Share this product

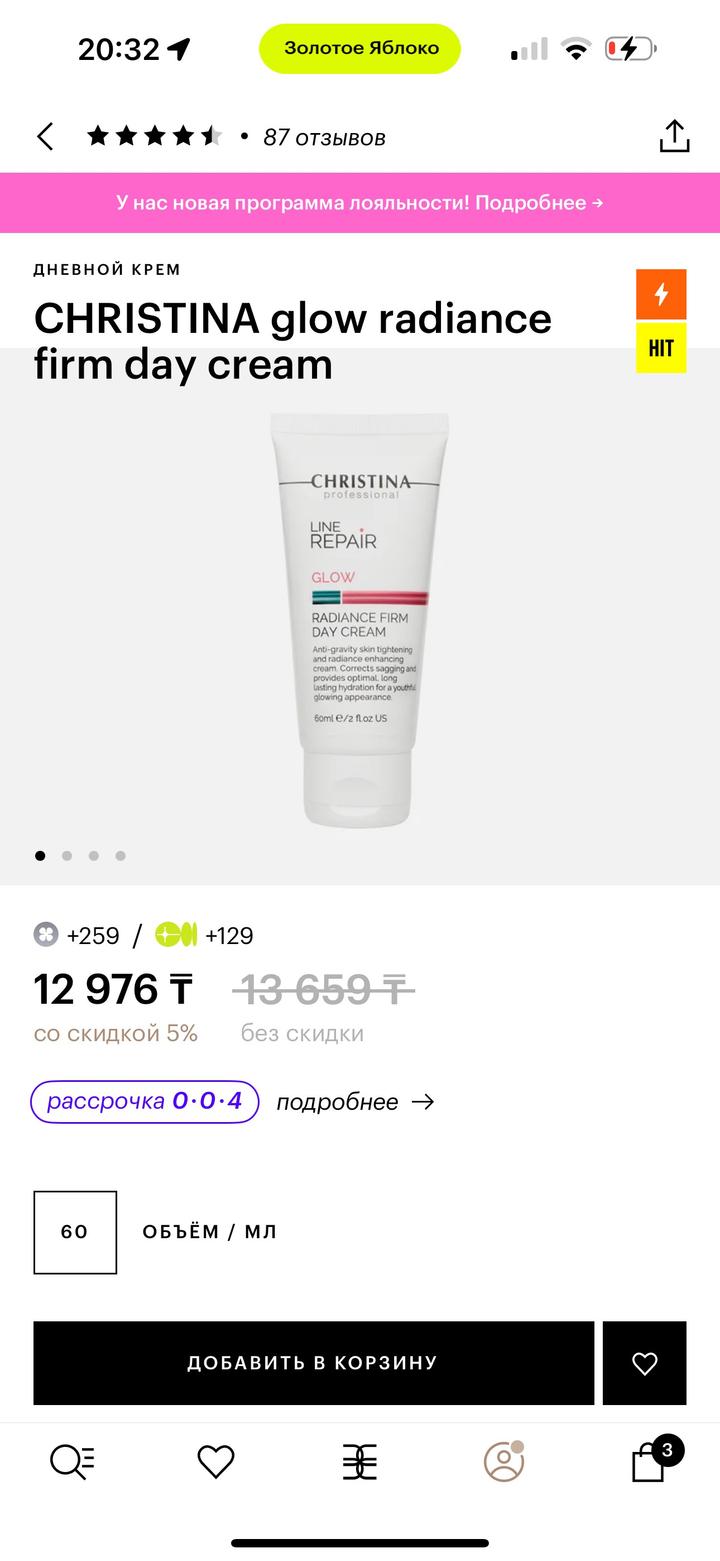click(x=675, y=137)
